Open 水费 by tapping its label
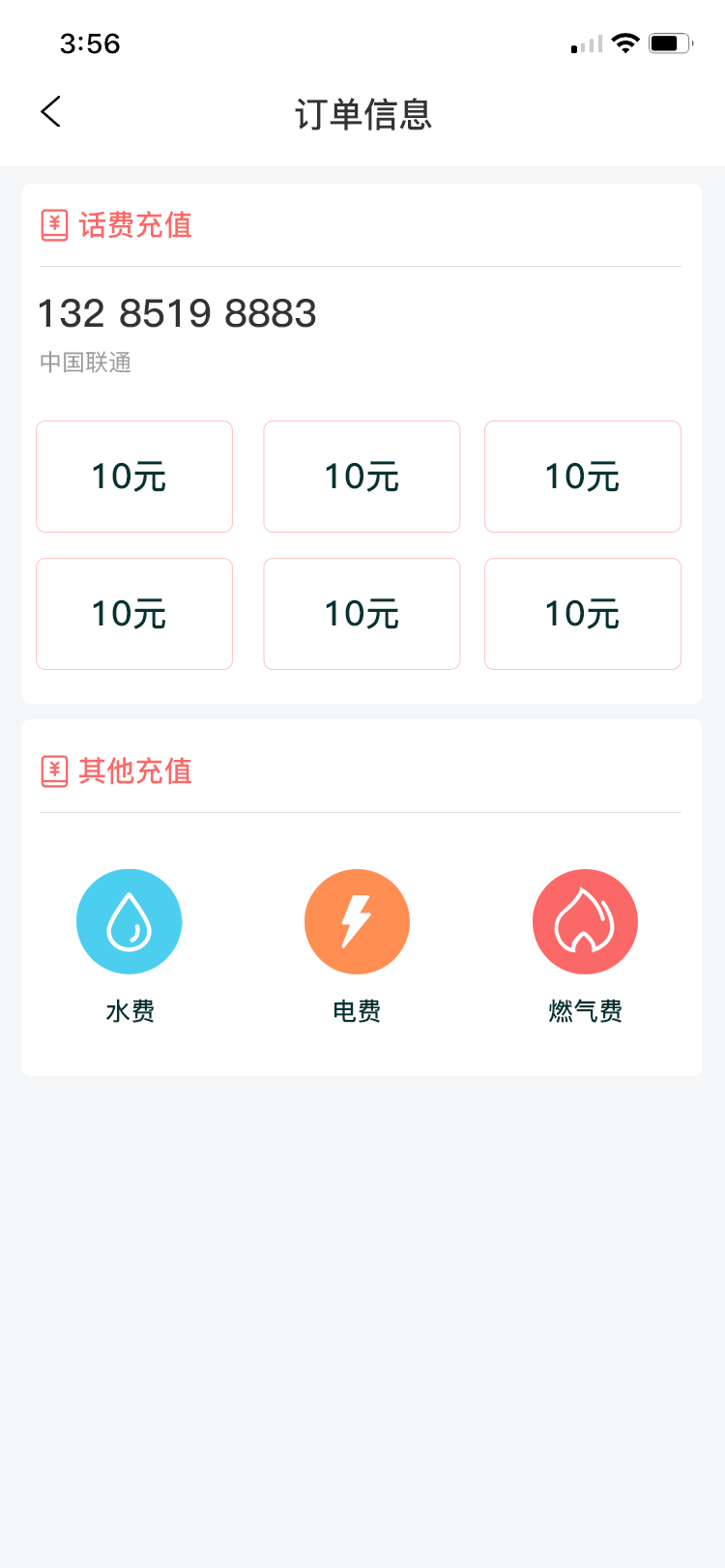Screen dimensions: 725x1568 (x=129, y=1009)
